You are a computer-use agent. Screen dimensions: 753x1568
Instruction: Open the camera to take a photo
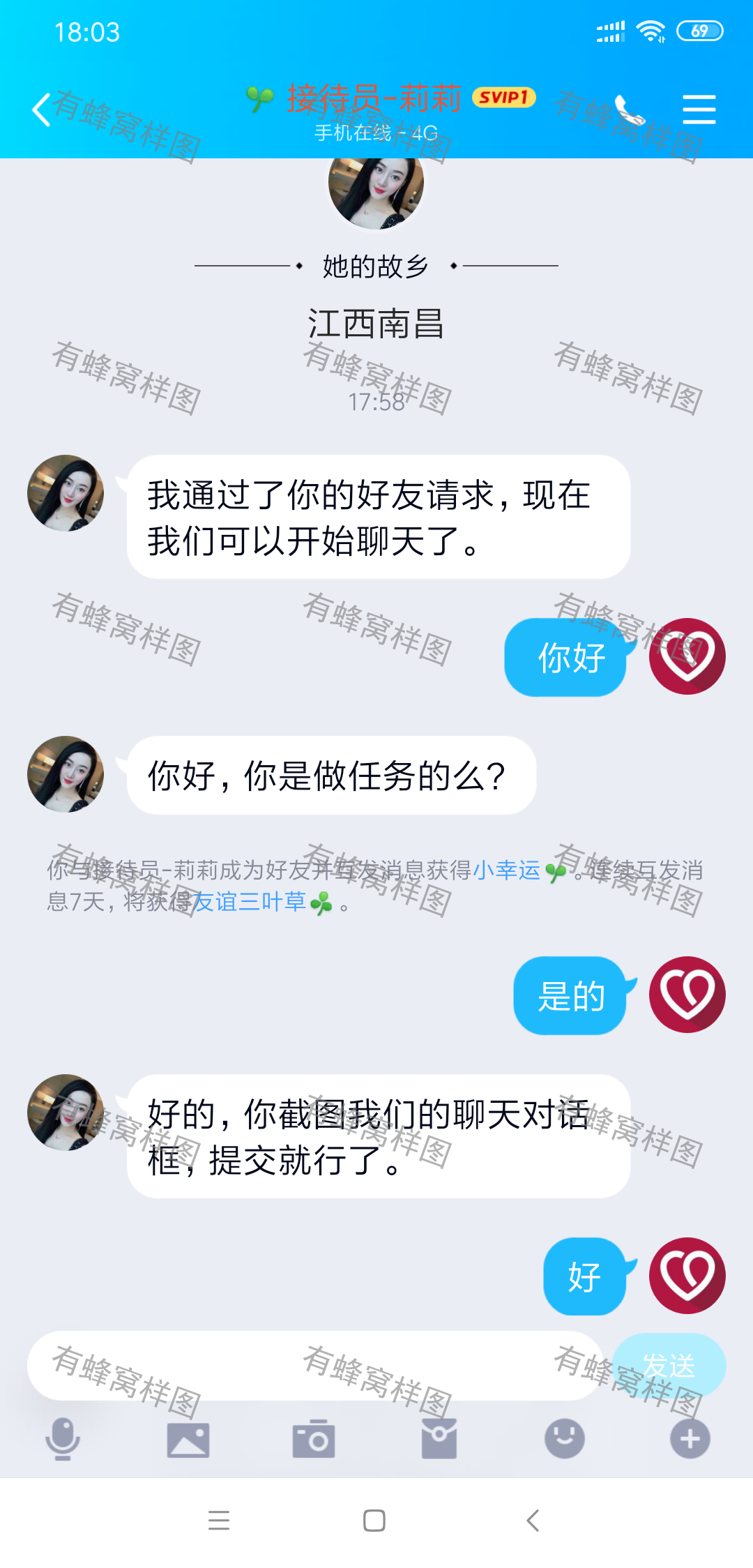point(314,1438)
